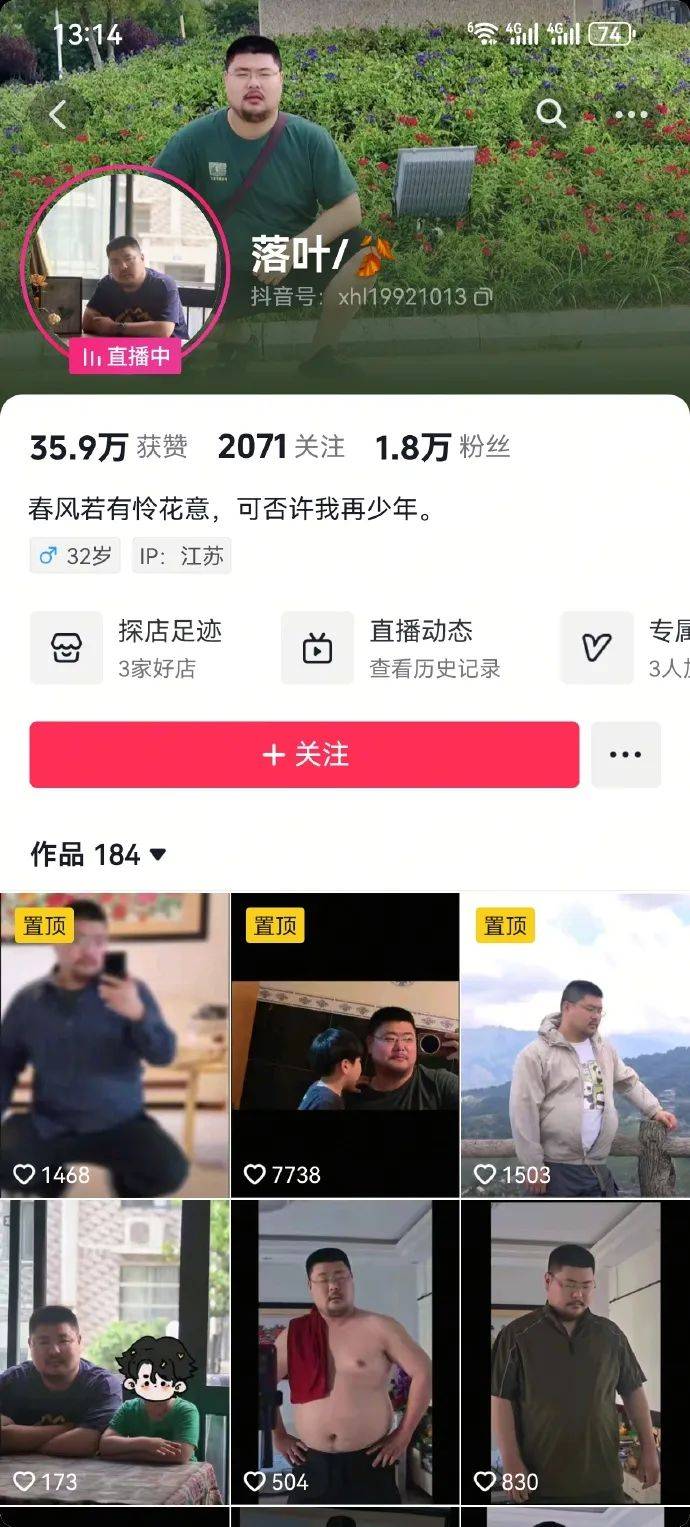Image resolution: width=690 pixels, height=1527 pixels.
Task: Open the pinned video with 1503 likes
Action: point(575,1044)
